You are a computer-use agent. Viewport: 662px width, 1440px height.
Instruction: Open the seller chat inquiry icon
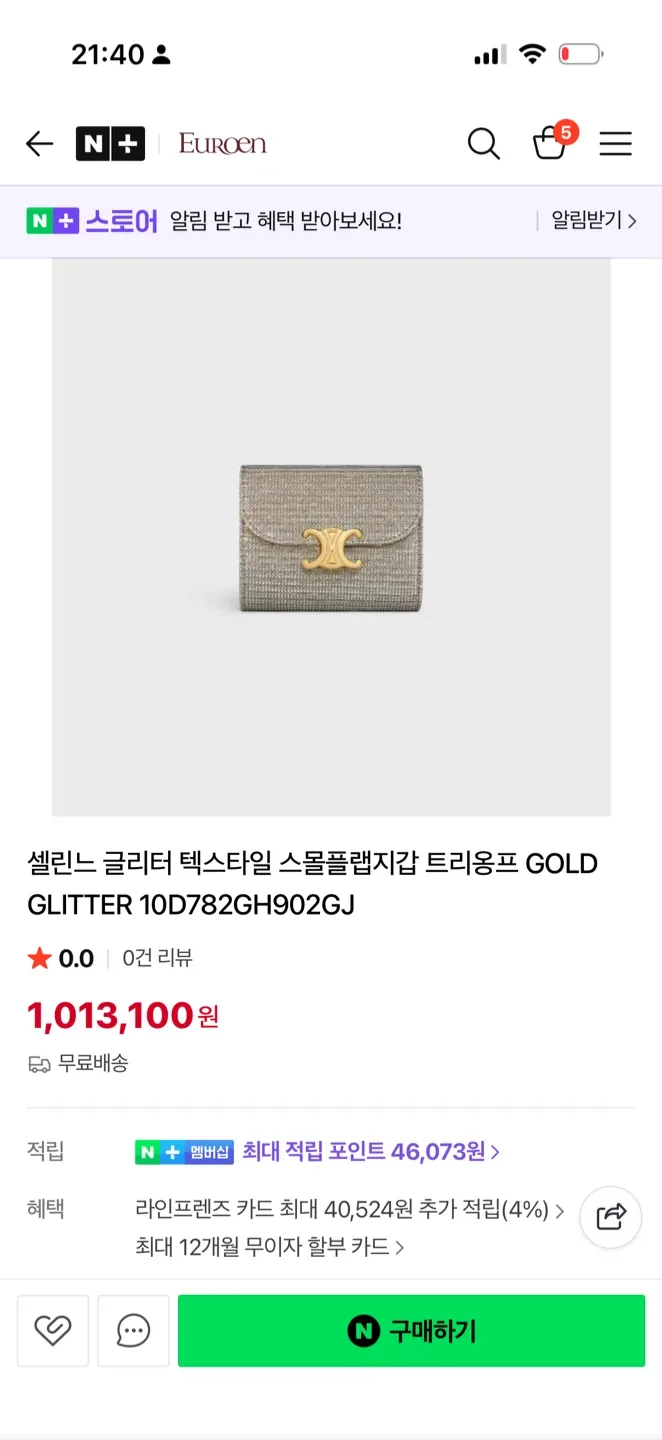(133, 1330)
